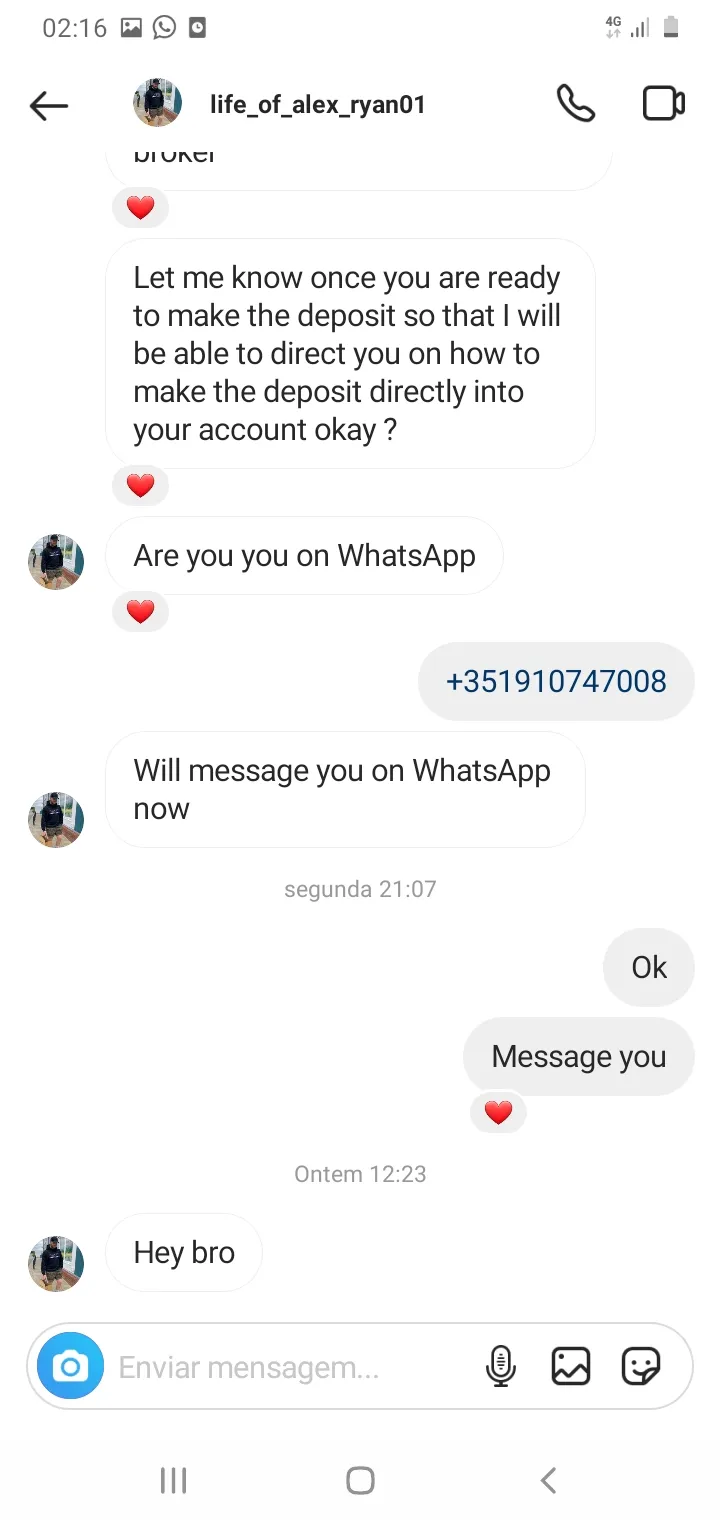Focus the Enviar mensagem text field

point(290,1366)
